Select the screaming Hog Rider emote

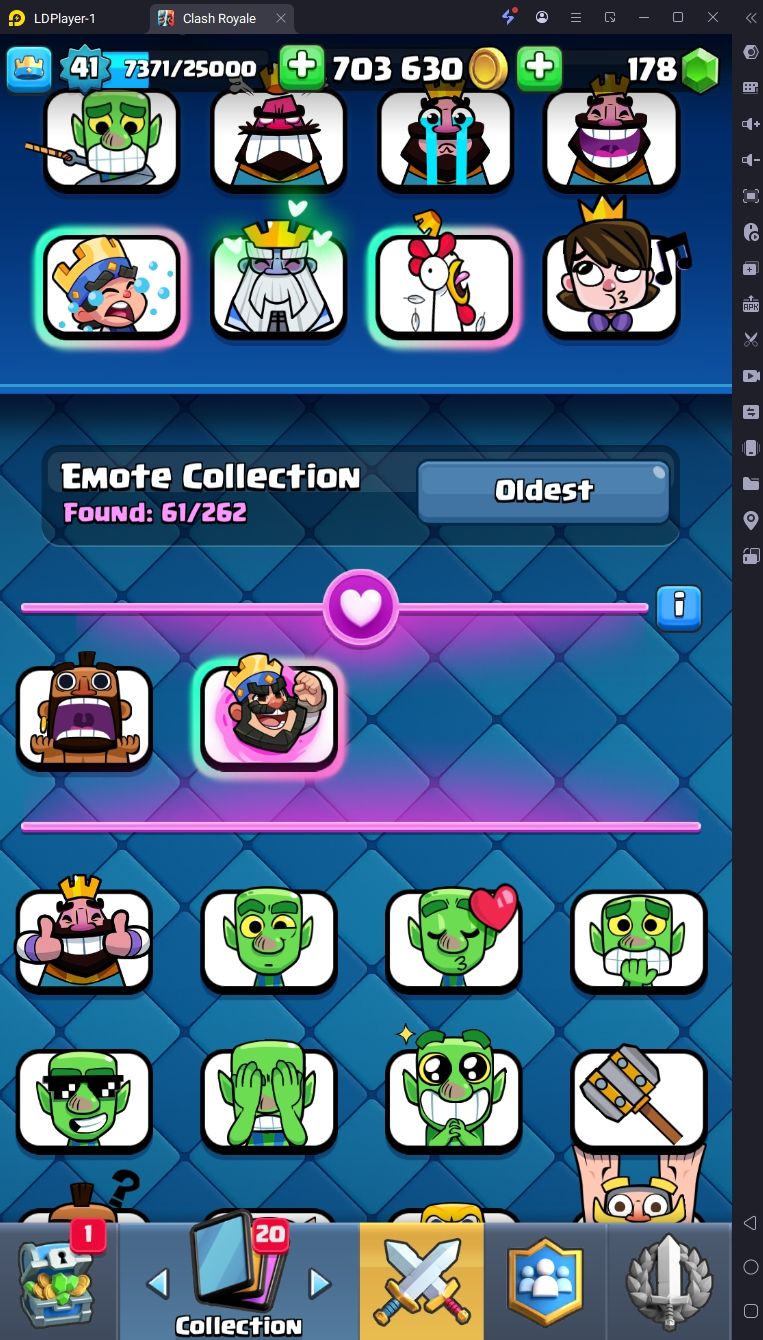coord(85,715)
